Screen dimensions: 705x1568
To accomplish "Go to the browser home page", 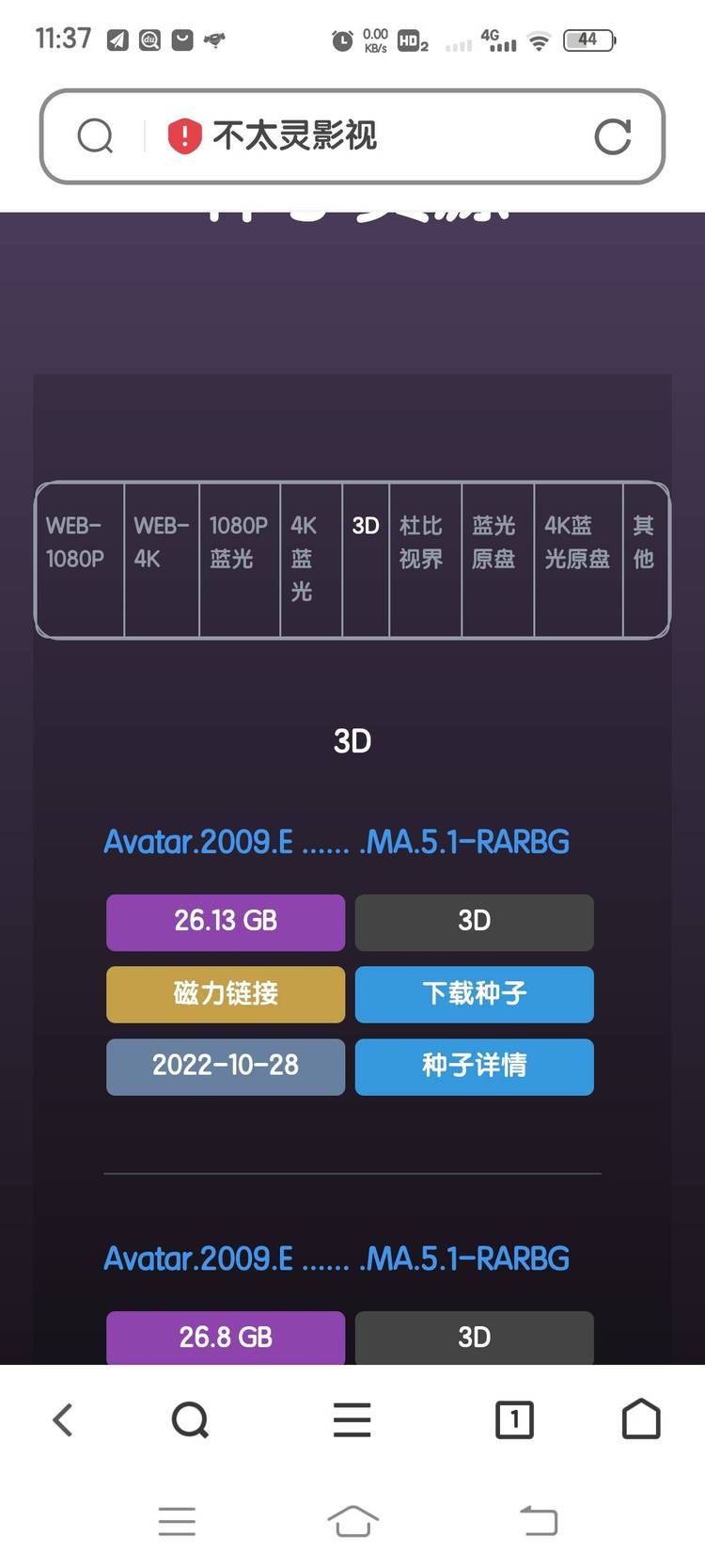I will (x=641, y=1418).
